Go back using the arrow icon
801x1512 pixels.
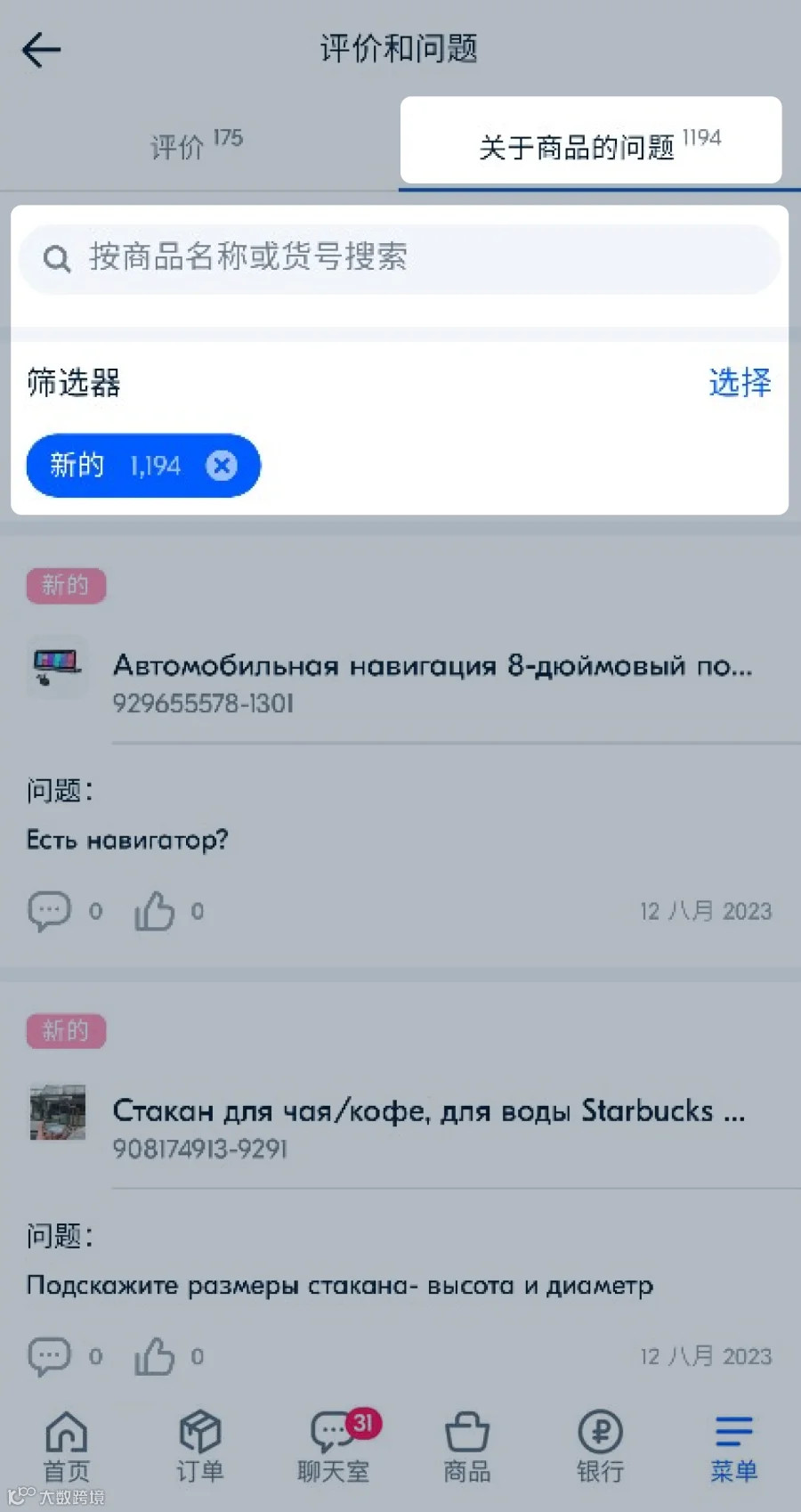coord(41,49)
